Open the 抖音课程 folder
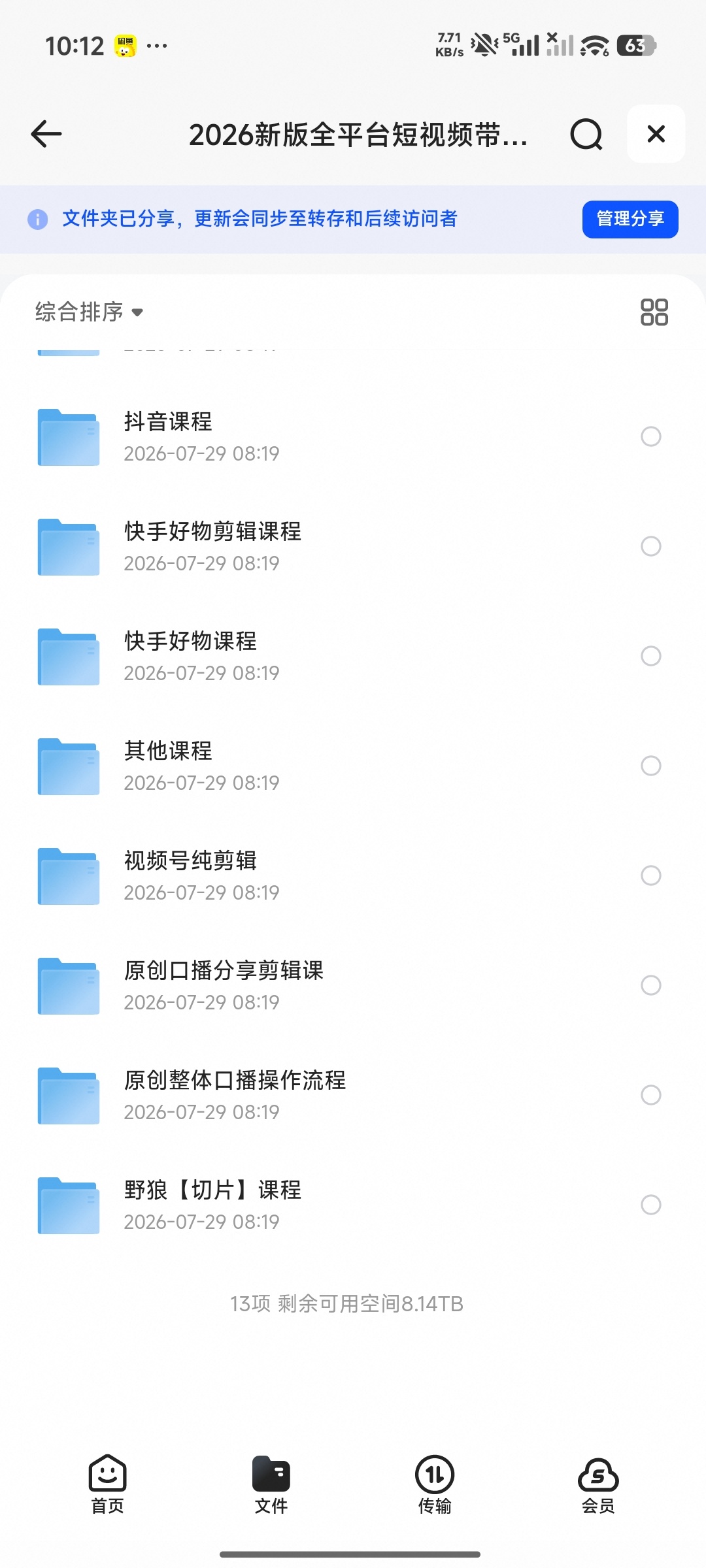Screen dimensions: 706x1568 tap(353, 436)
